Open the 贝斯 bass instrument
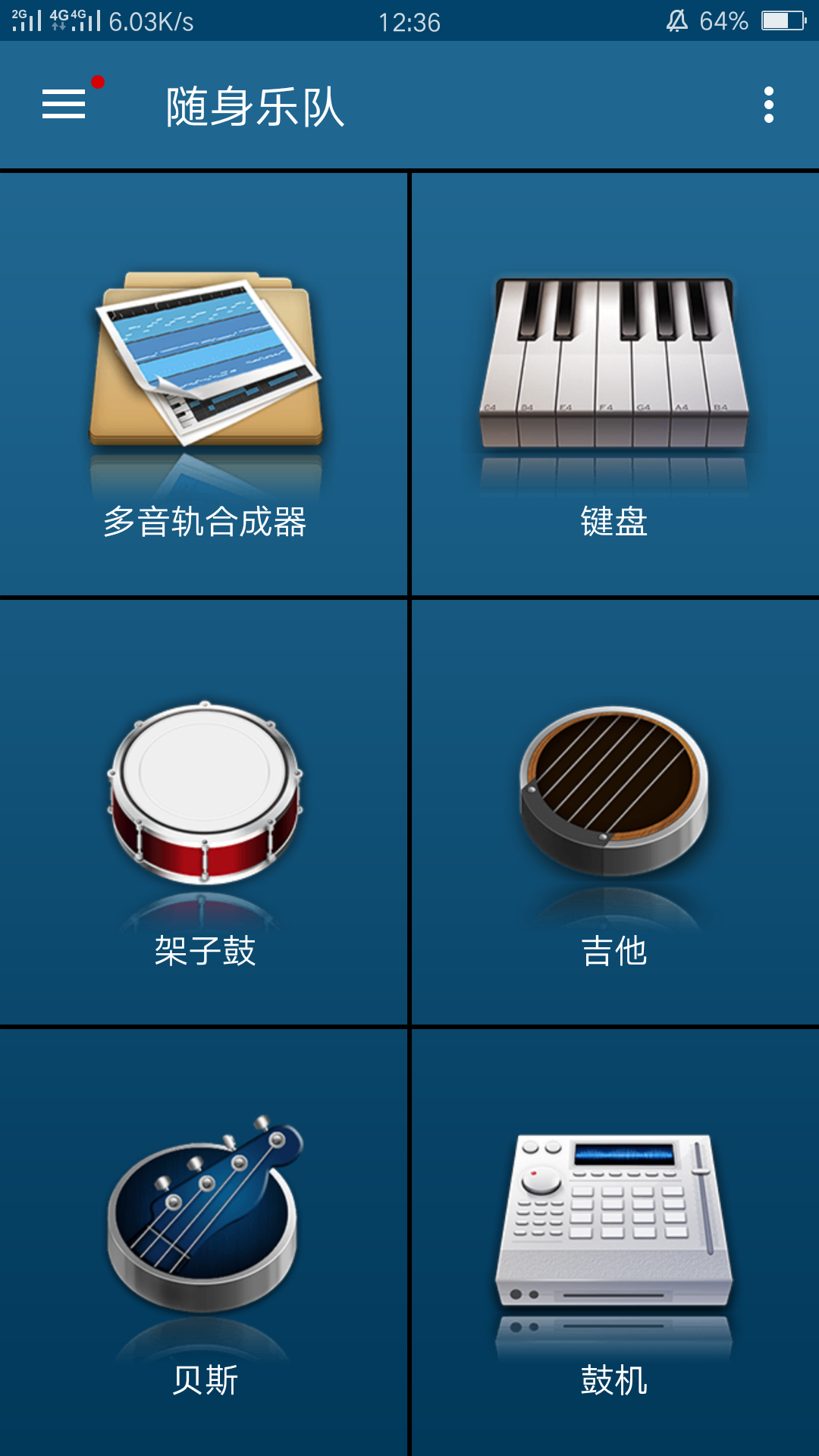The width and height of the screenshot is (819, 1456). [x=204, y=1241]
